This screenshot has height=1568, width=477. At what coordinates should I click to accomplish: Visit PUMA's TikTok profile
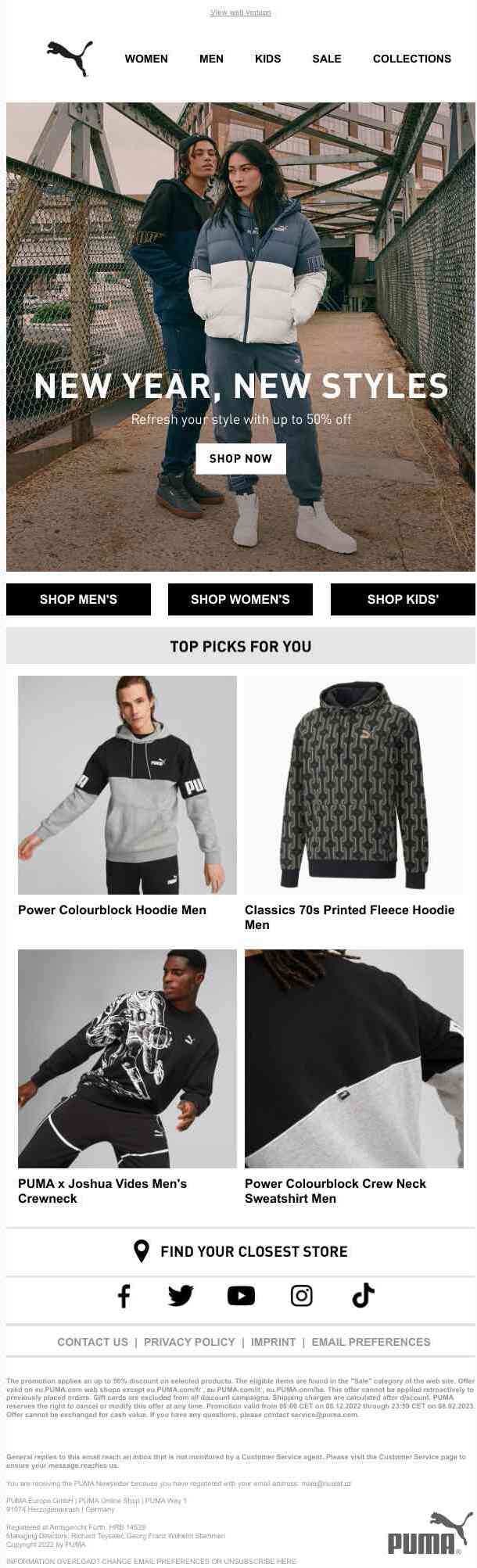363,1296
